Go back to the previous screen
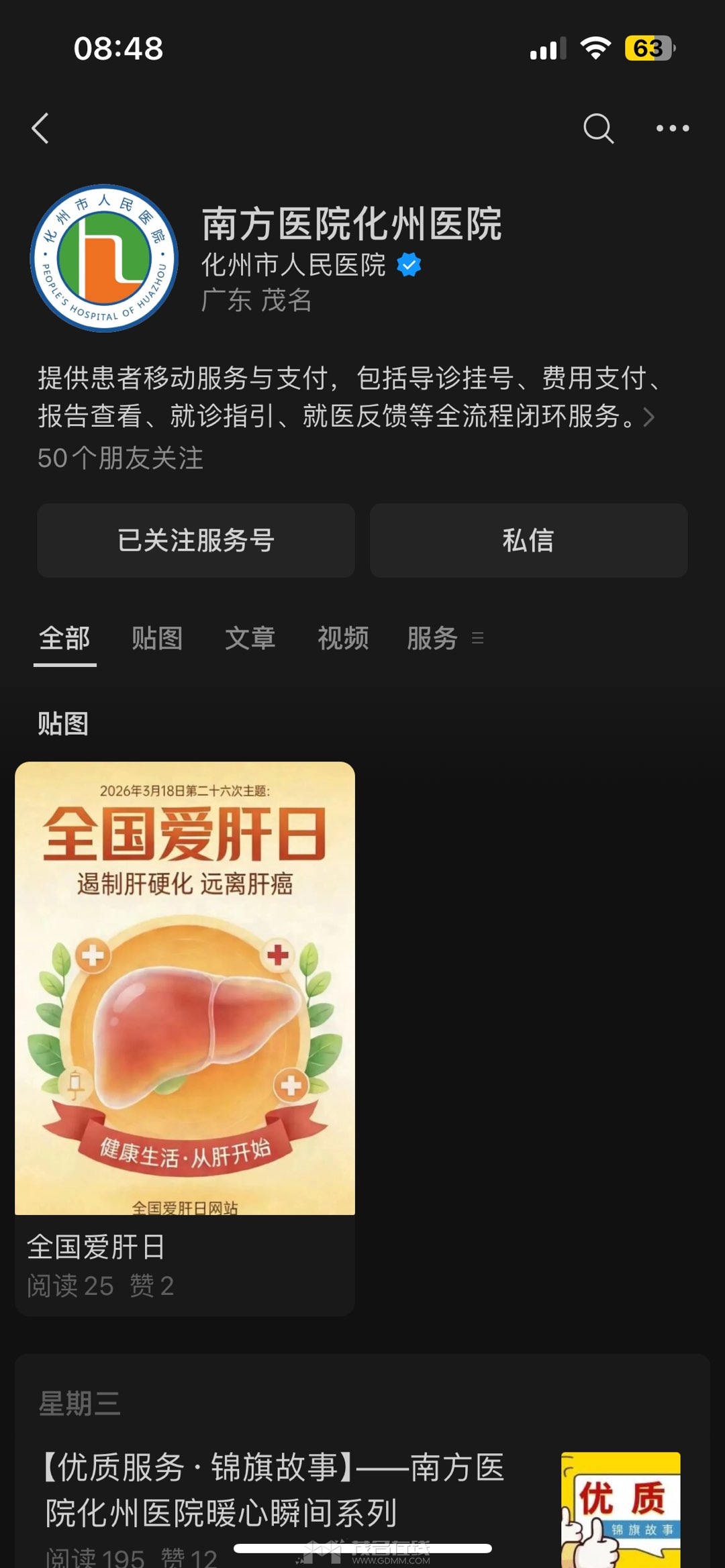The width and height of the screenshot is (725, 1568). tap(41, 128)
